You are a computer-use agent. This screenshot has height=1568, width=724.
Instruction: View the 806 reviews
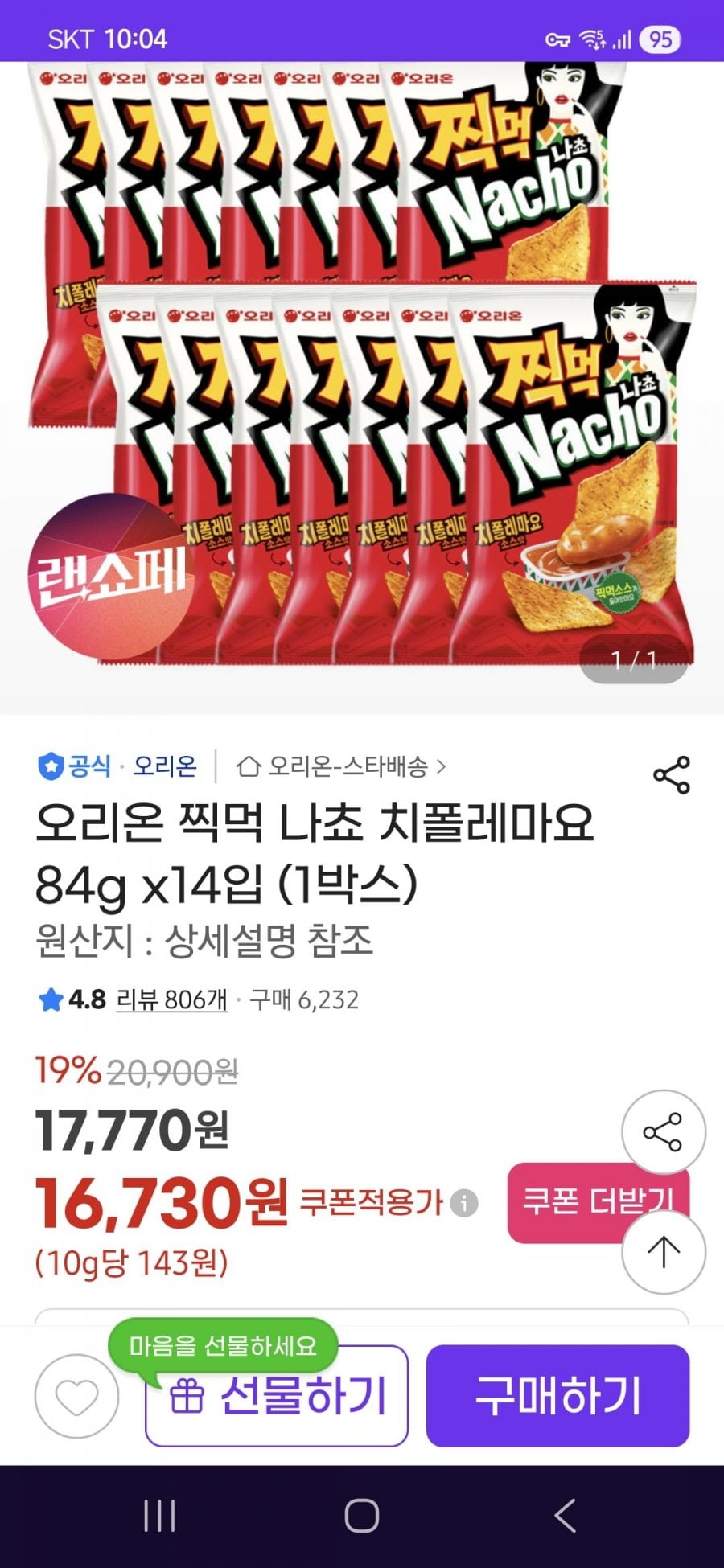pos(171,999)
